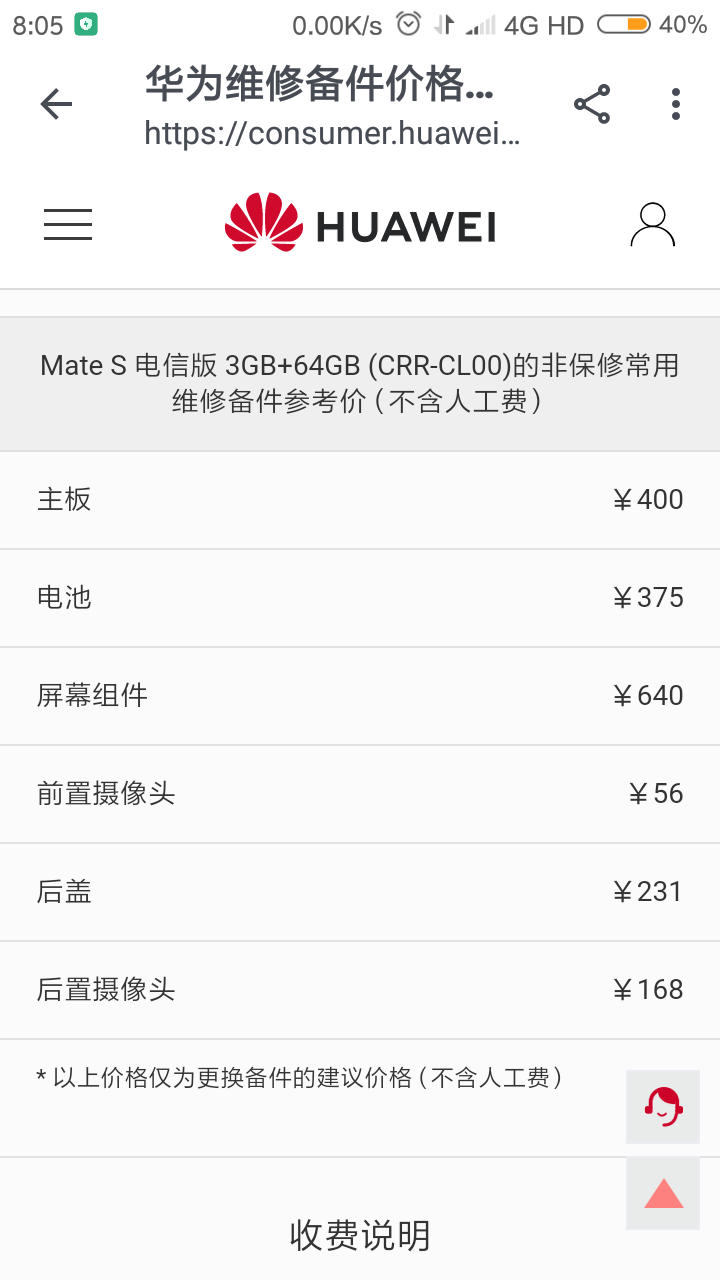The width and height of the screenshot is (720, 1280).
Task: Share this Huawei repair price page
Action: tap(592, 104)
